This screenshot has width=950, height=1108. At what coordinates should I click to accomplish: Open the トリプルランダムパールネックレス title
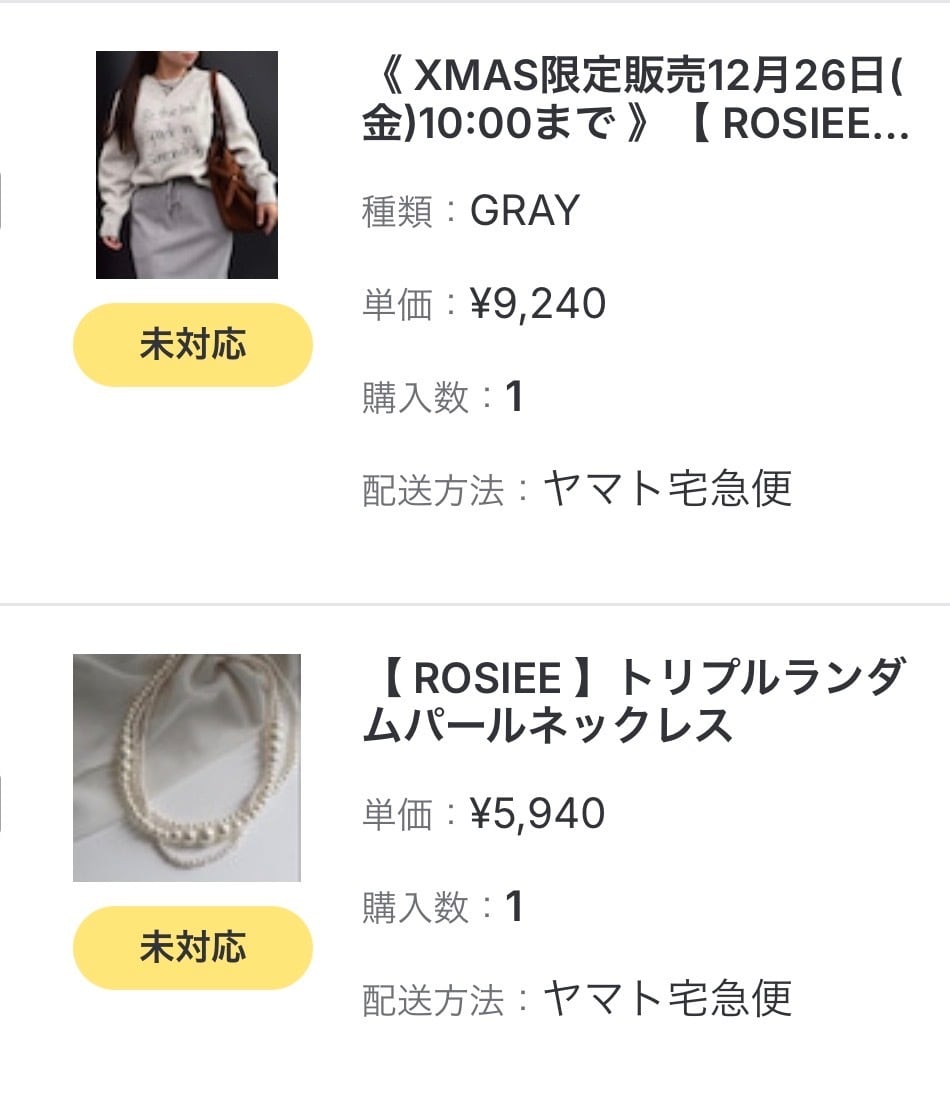(634, 701)
